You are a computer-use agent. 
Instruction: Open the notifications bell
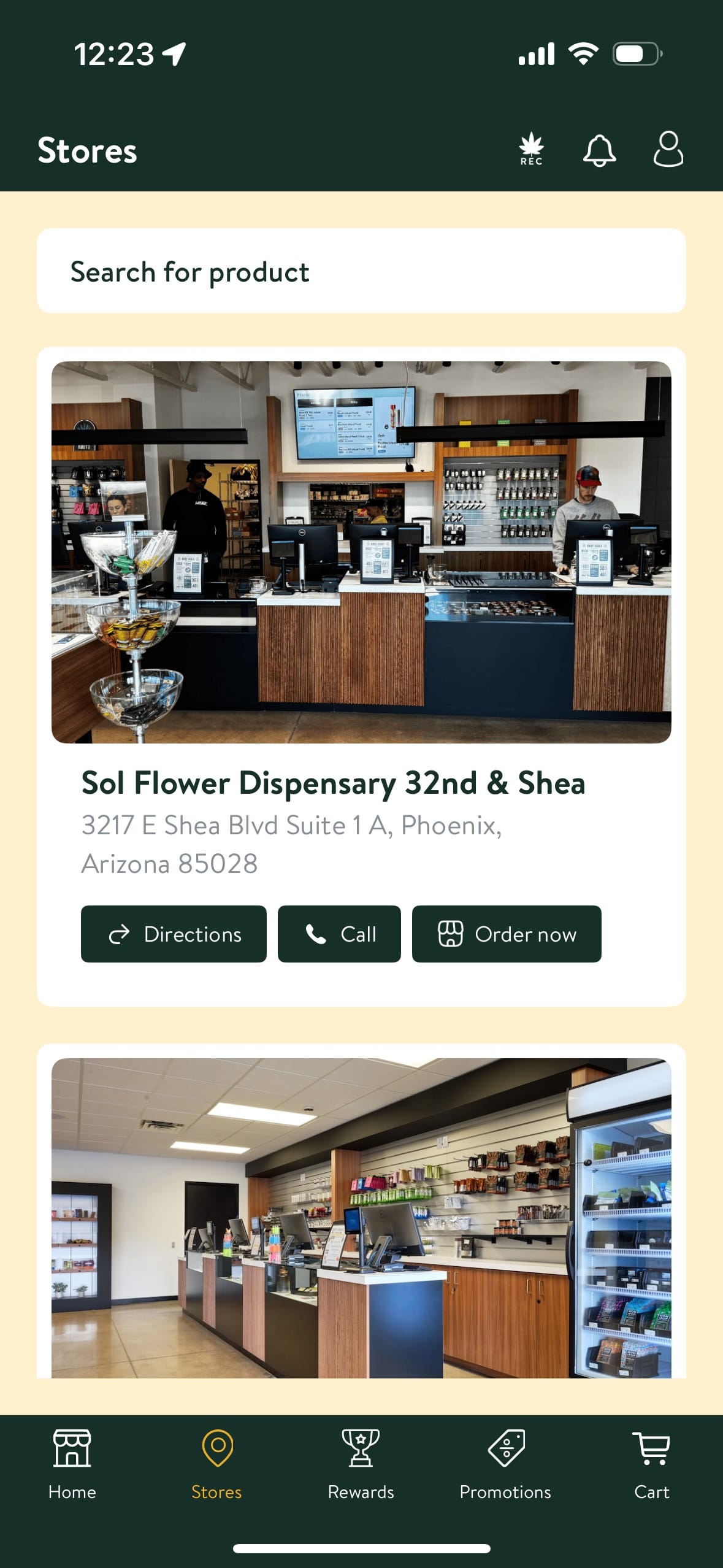pyautogui.click(x=599, y=150)
